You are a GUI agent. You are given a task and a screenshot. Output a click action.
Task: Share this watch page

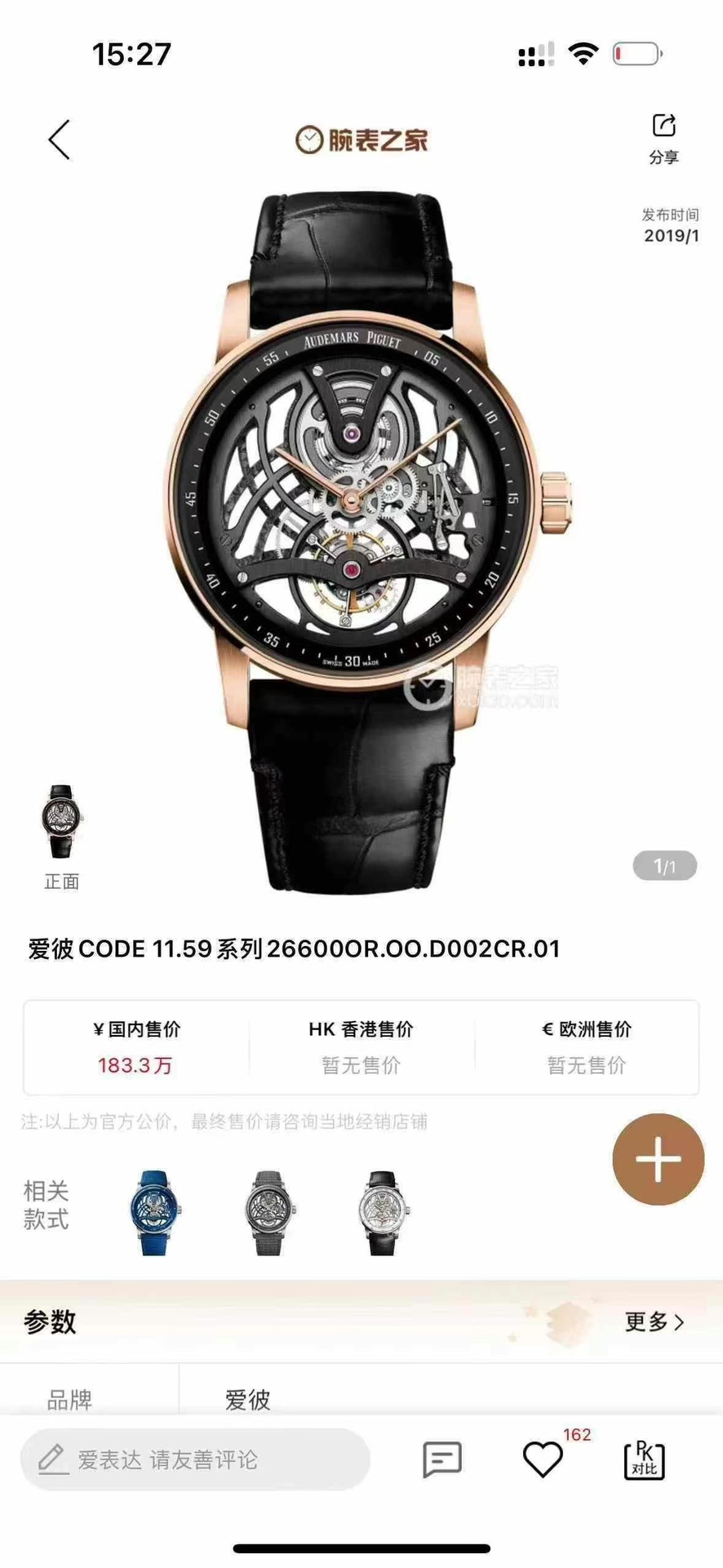coord(663,137)
